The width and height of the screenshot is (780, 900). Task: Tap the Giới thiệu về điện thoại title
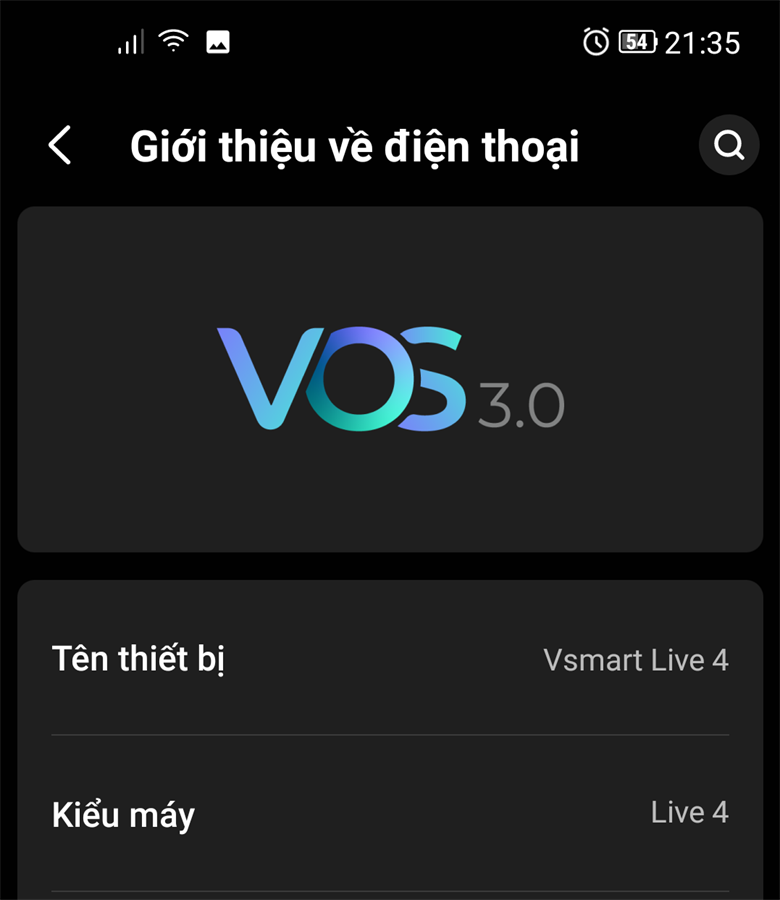coord(357,145)
